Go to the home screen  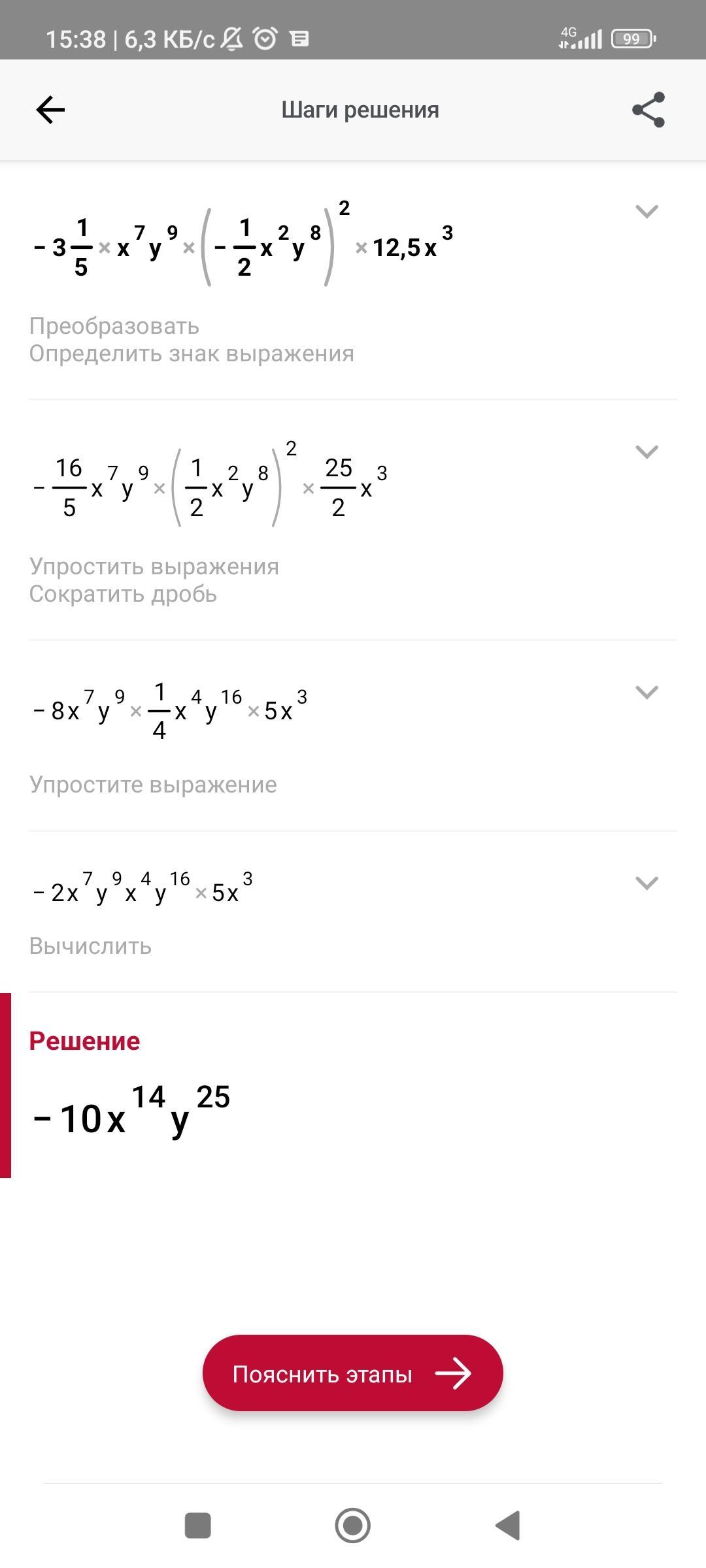pyautogui.click(x=353, y=1526)
